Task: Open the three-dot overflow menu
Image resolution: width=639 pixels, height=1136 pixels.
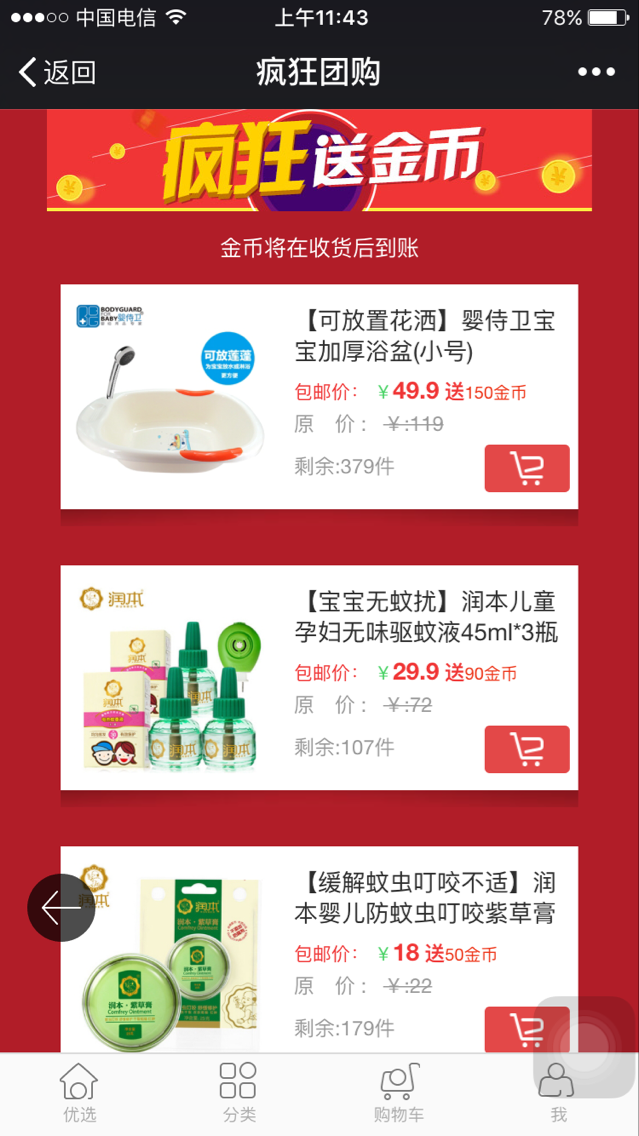Action: 596,72
